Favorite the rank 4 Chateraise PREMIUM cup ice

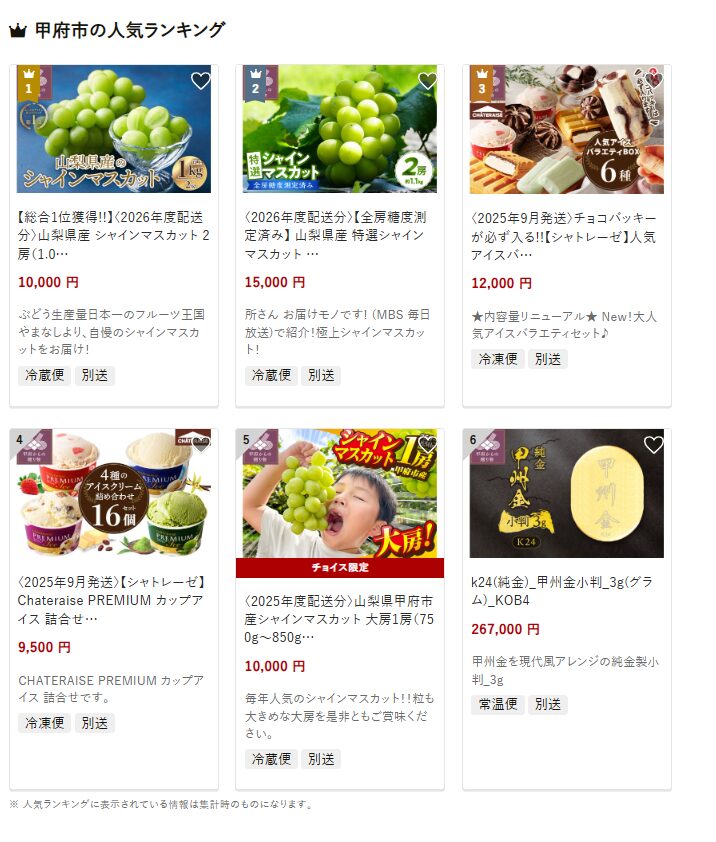click(200, 445)
